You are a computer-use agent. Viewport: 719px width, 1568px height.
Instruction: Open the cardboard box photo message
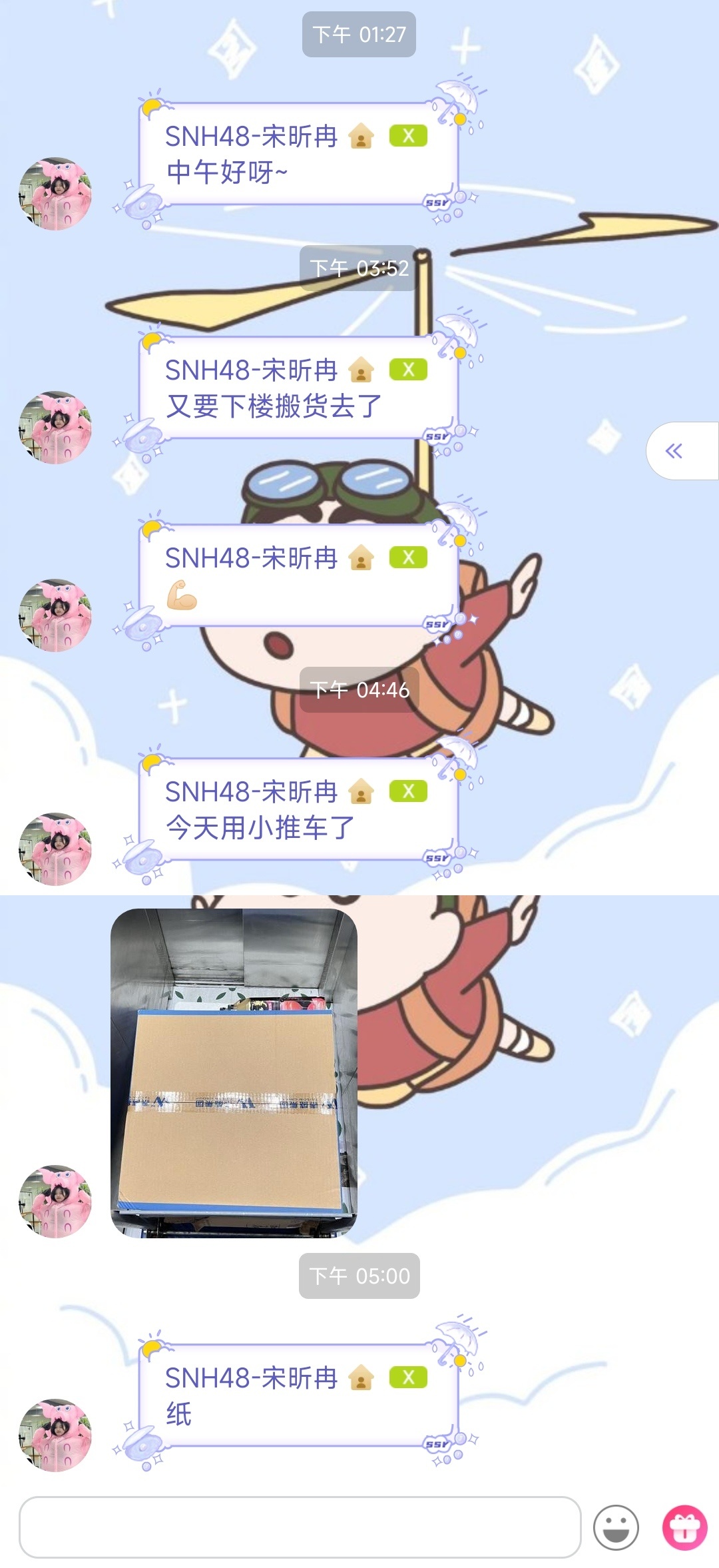[x=234, y=1072]
